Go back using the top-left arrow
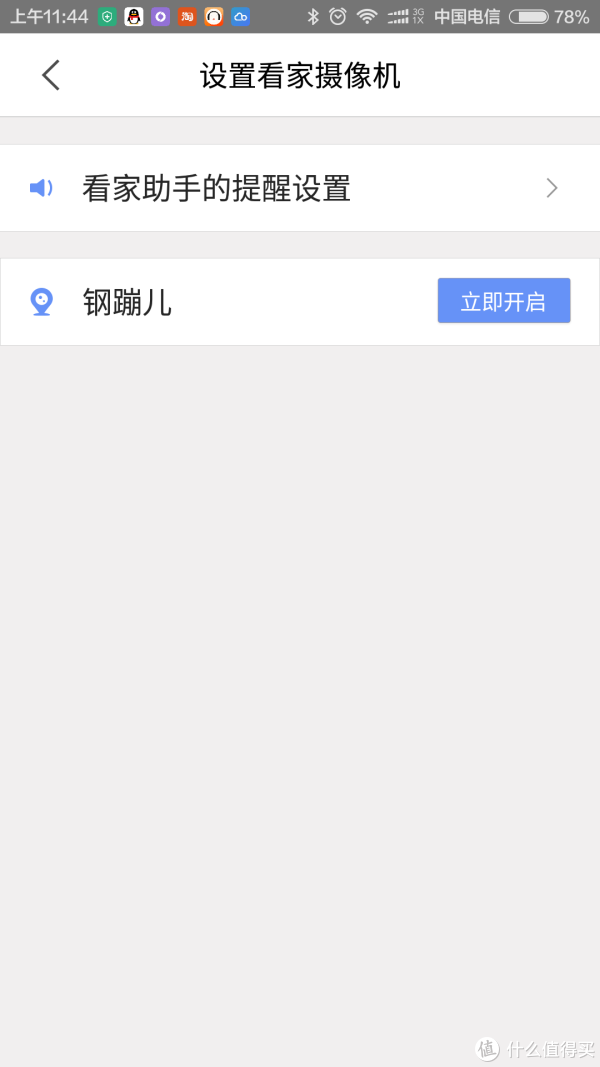This screenshot has width=600, height=1067. point(51,75)
